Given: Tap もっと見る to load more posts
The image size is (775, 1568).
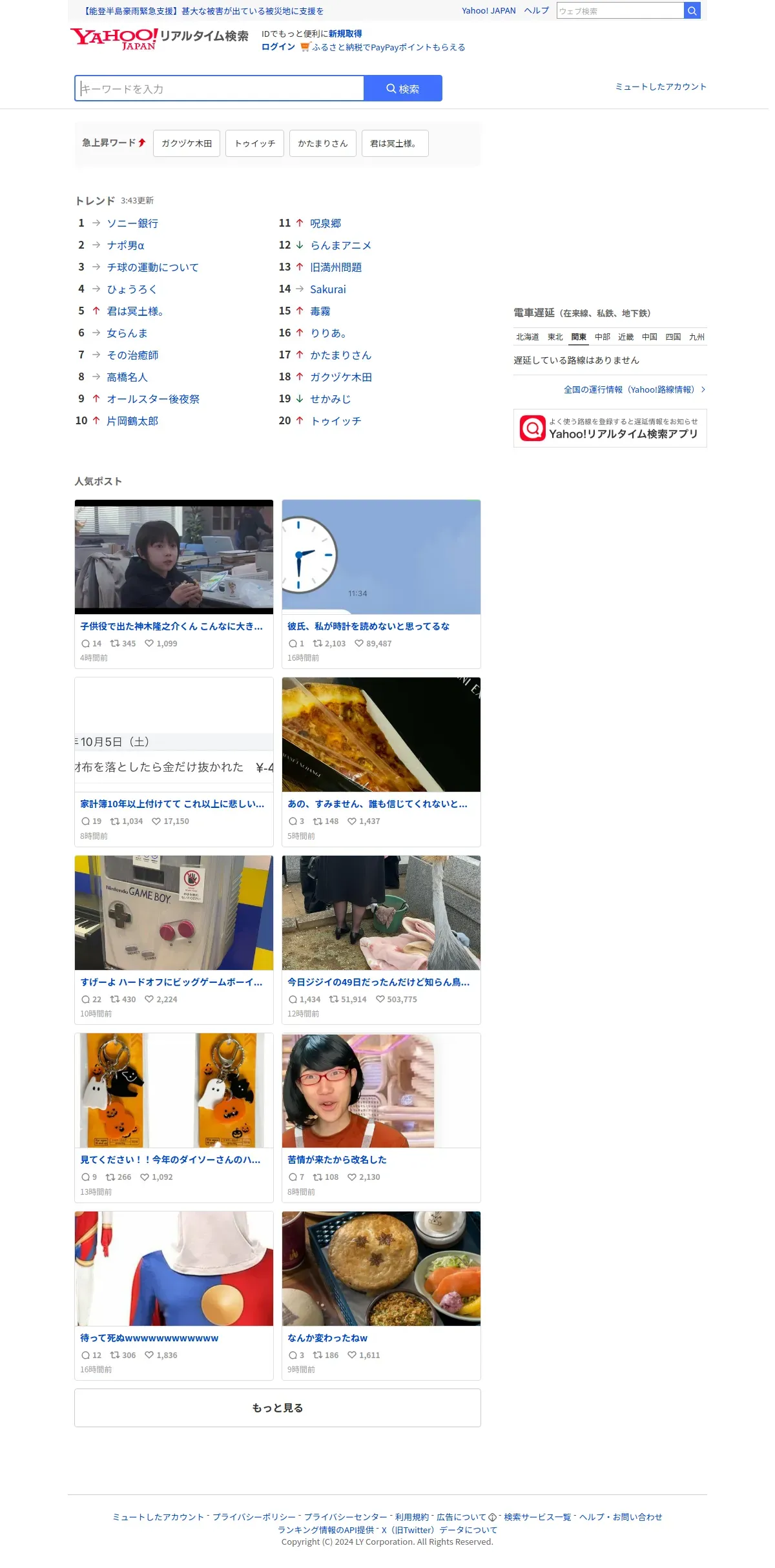Looking at the screenshot, I should click(277, 1408).
